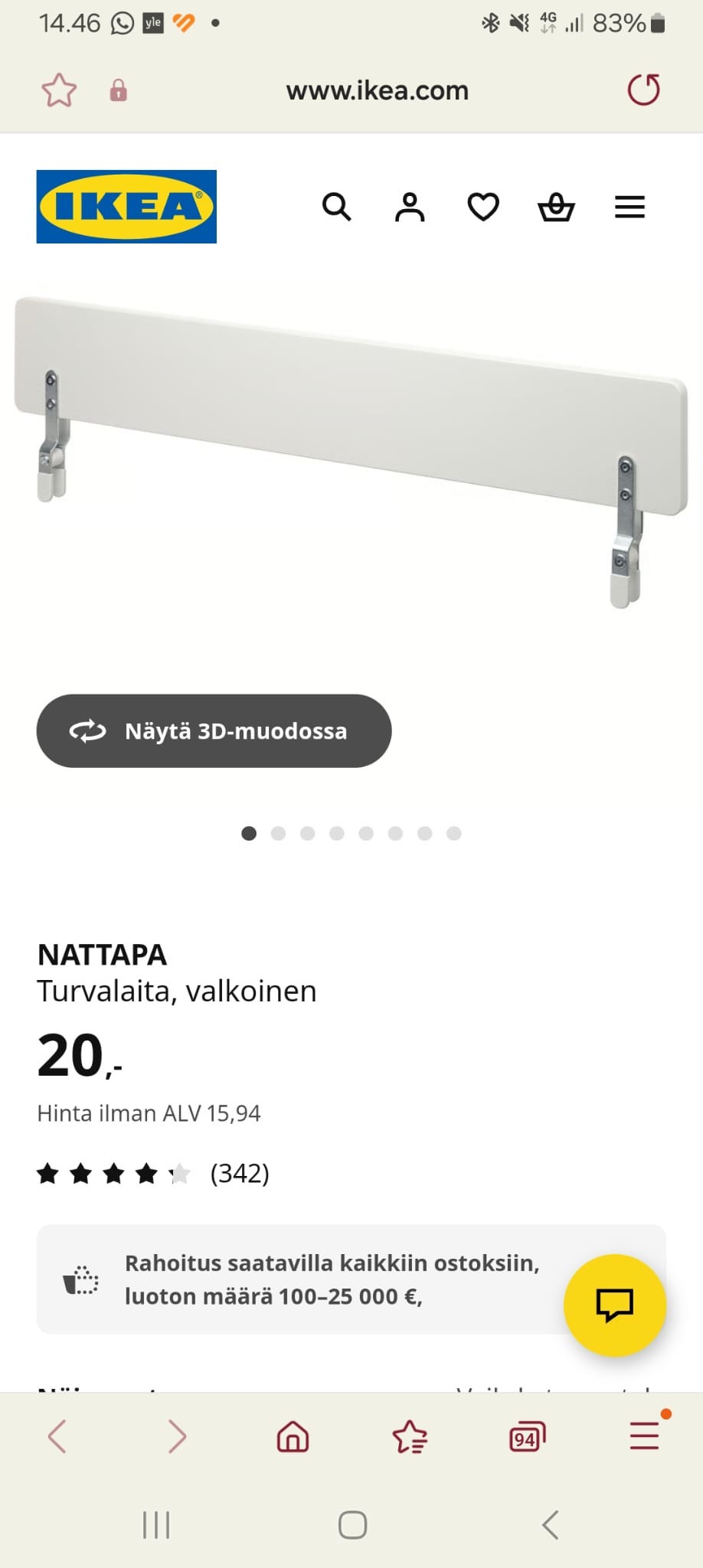
Task: Open the rating reviews link (342)
Action: 240,1173
